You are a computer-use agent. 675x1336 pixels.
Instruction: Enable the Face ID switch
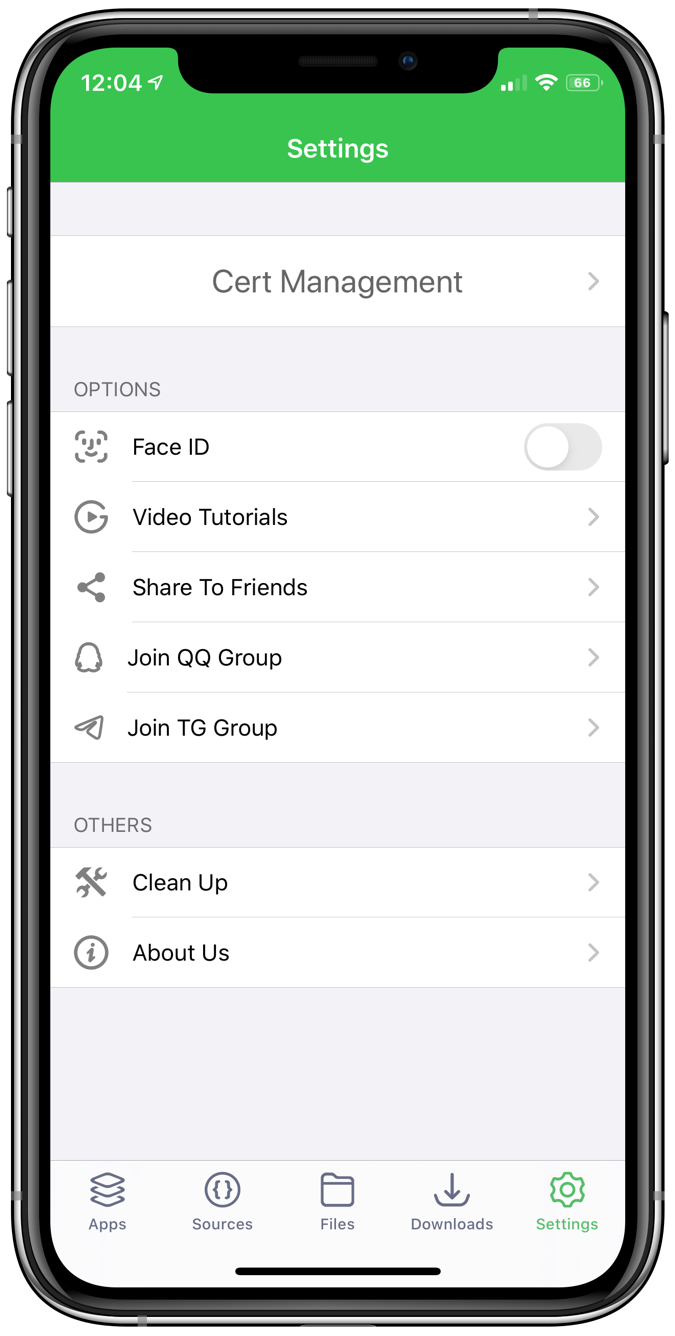pos(562,447)
